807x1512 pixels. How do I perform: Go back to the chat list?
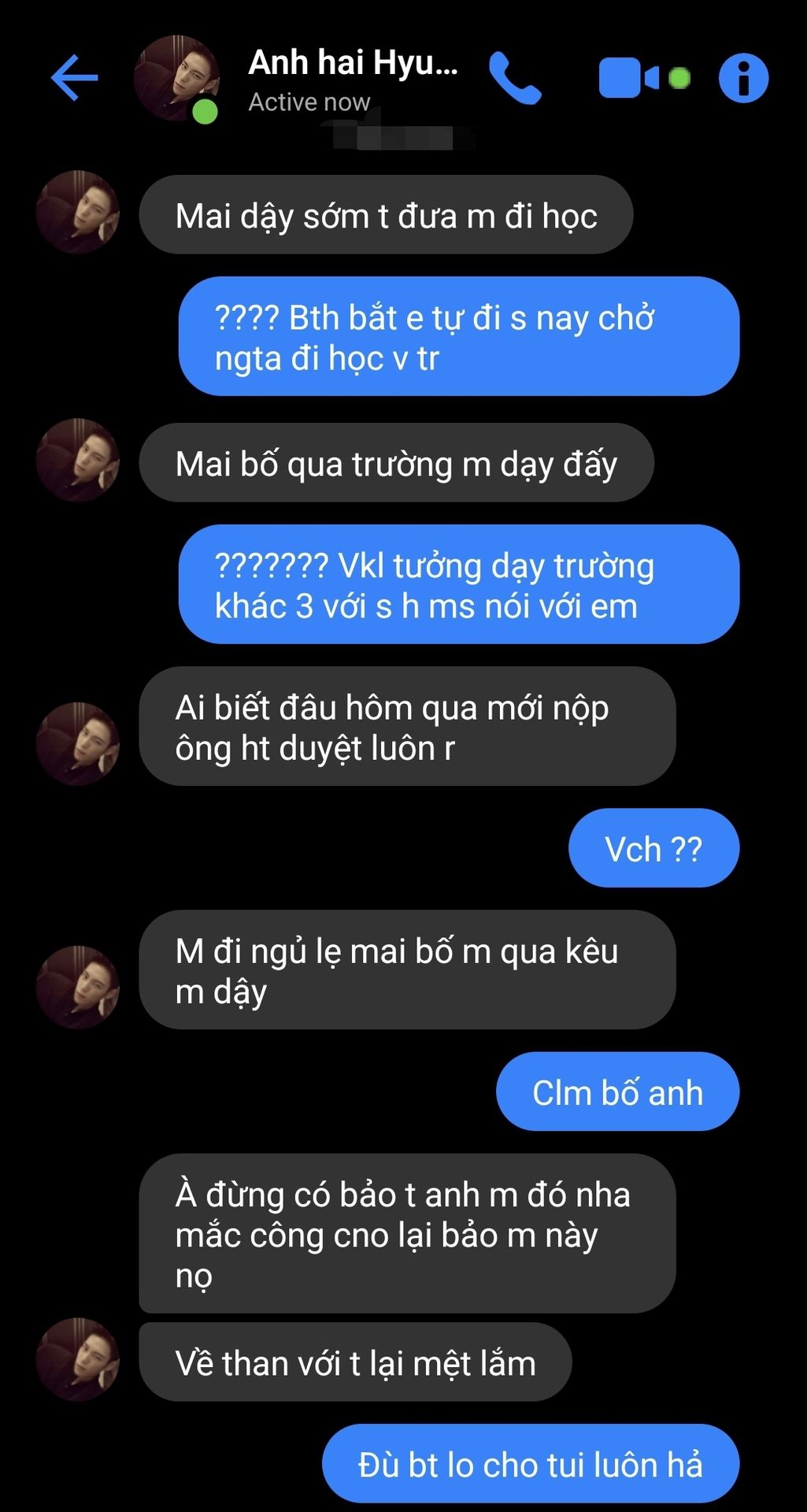(74, 78)
